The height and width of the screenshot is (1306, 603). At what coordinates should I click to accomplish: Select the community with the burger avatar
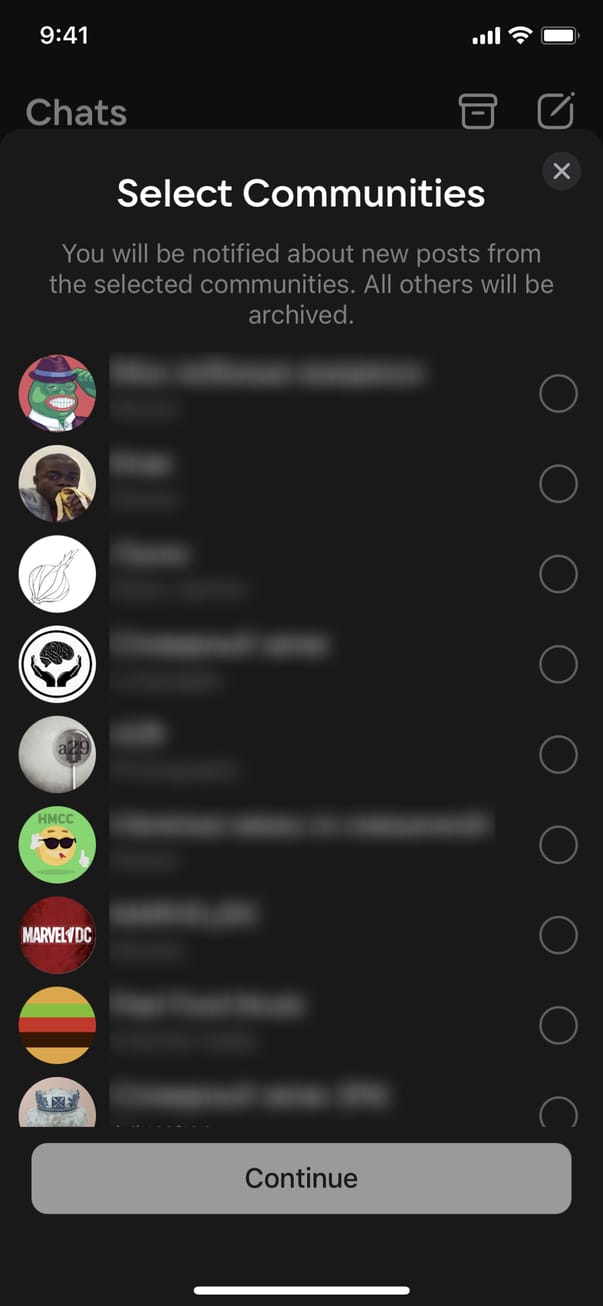coord(558,1025)
